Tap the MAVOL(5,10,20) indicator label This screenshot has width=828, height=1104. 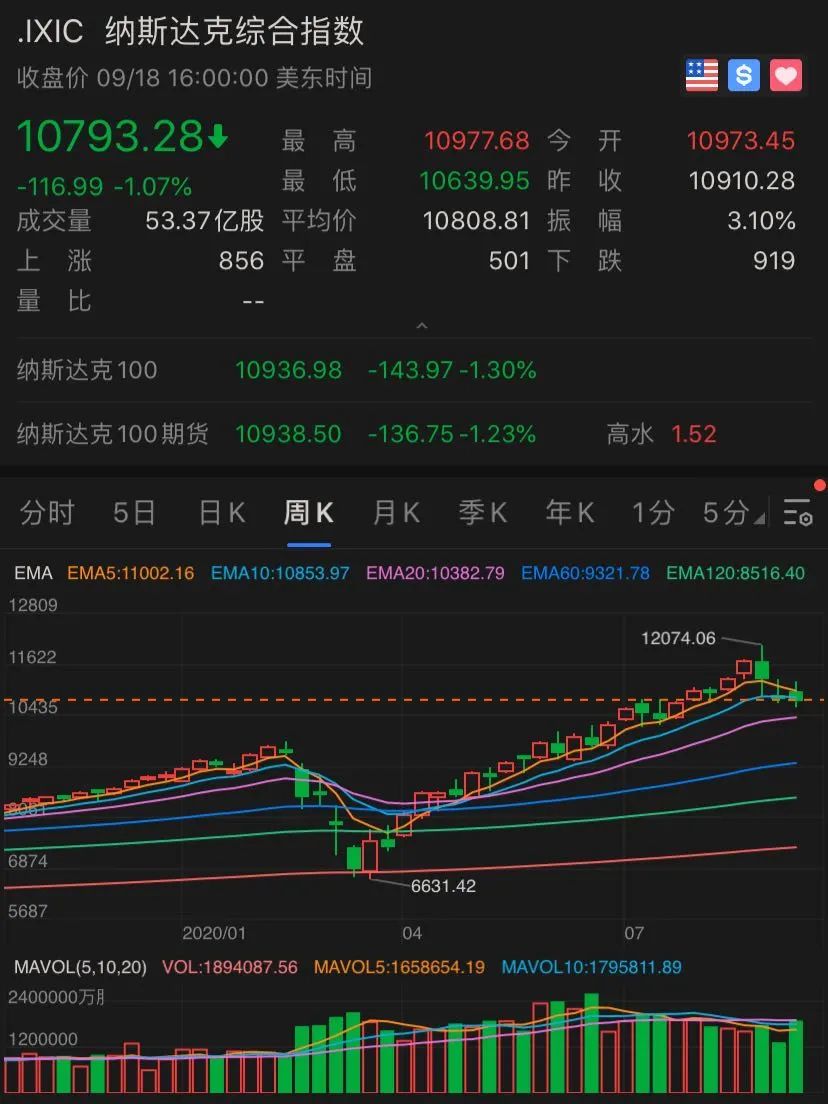[80, 967]
